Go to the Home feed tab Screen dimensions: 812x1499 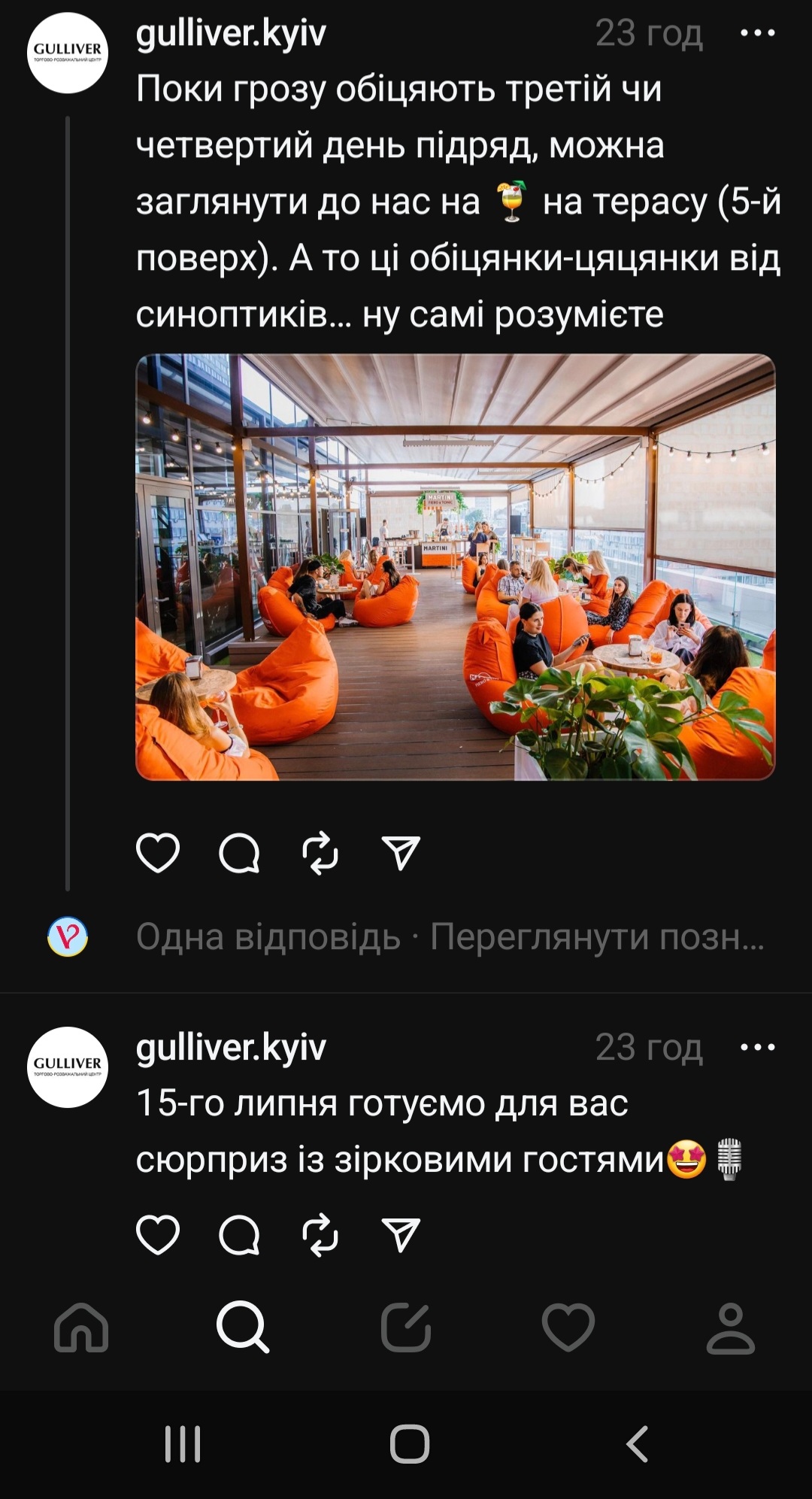point(81,1328)
